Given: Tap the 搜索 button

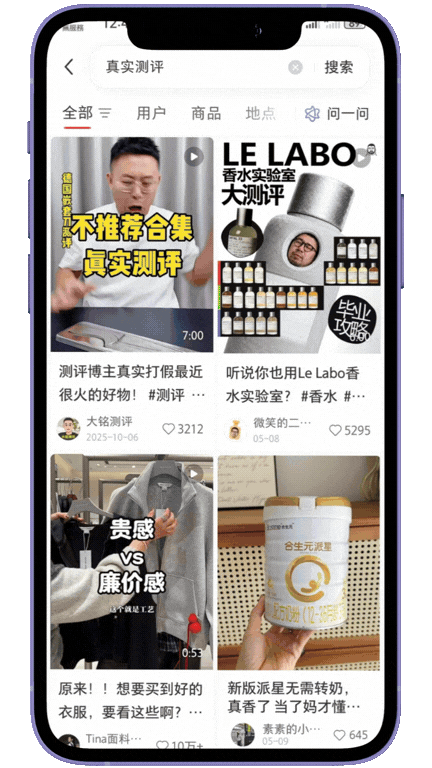Looking at the screenshot, I should click(x=338, y=67).
